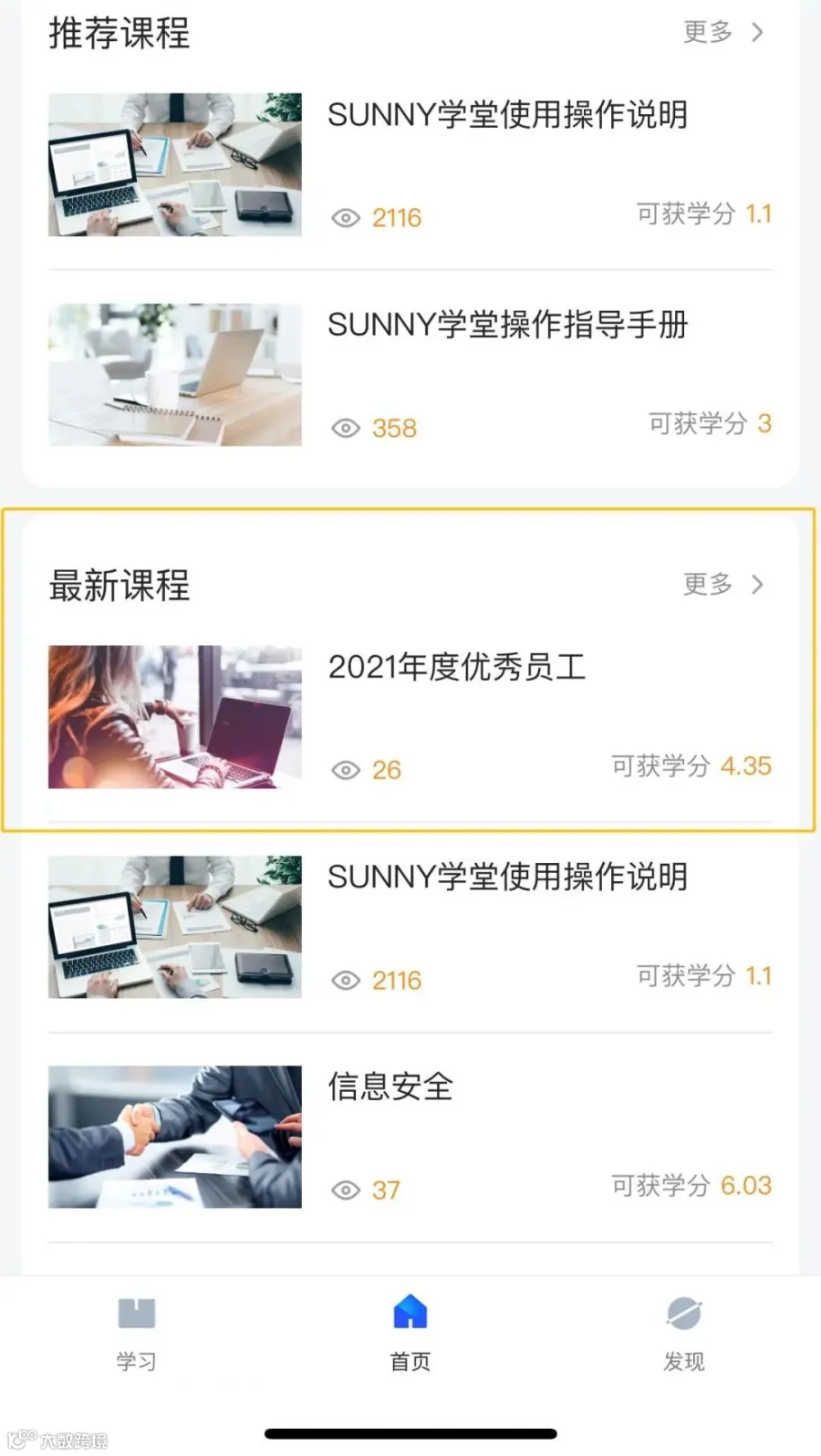
Task: Switch to the 学习 tab
Action: point(137,1334)
